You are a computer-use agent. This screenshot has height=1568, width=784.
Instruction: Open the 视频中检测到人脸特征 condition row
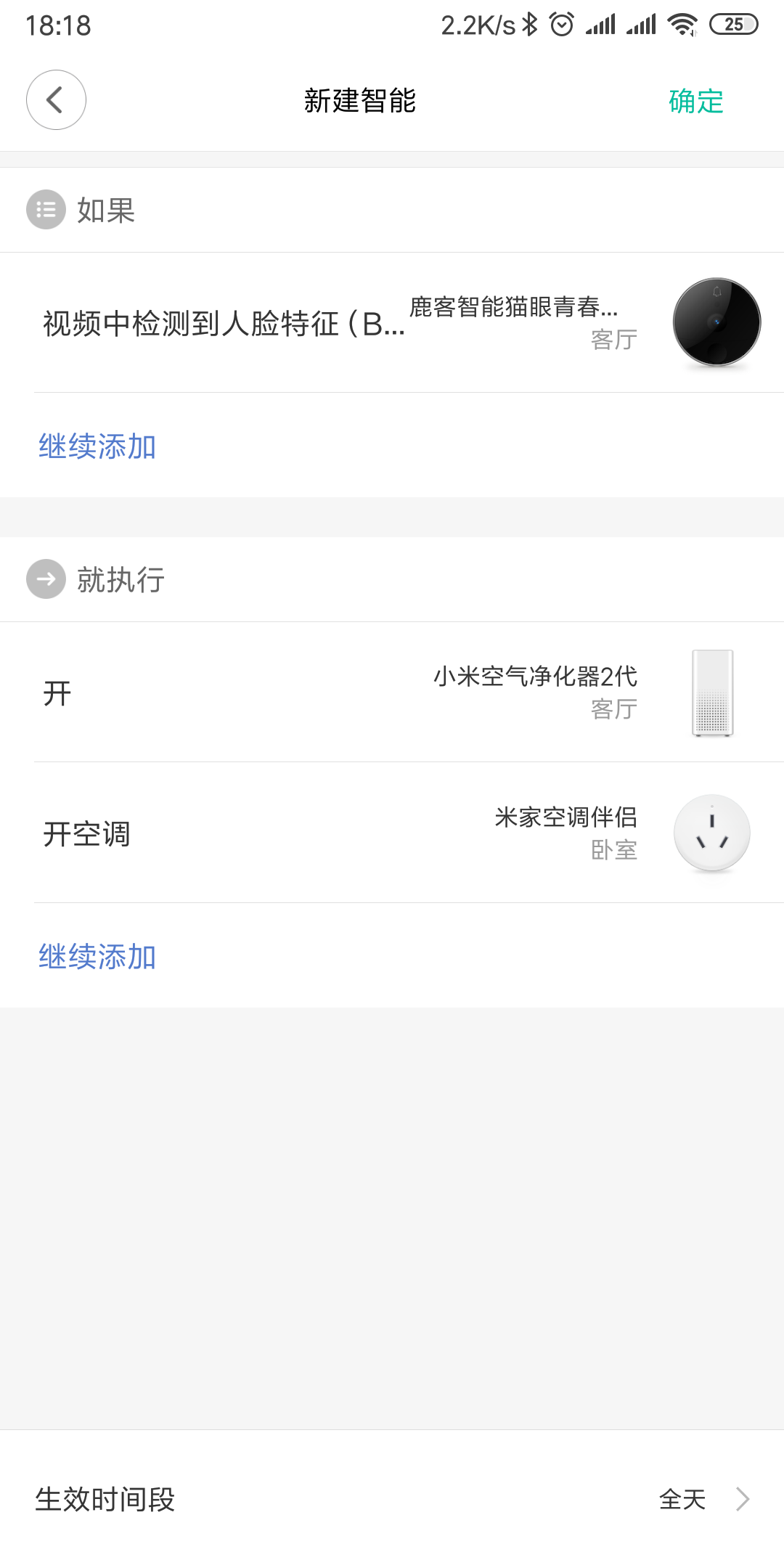(392, 323)
